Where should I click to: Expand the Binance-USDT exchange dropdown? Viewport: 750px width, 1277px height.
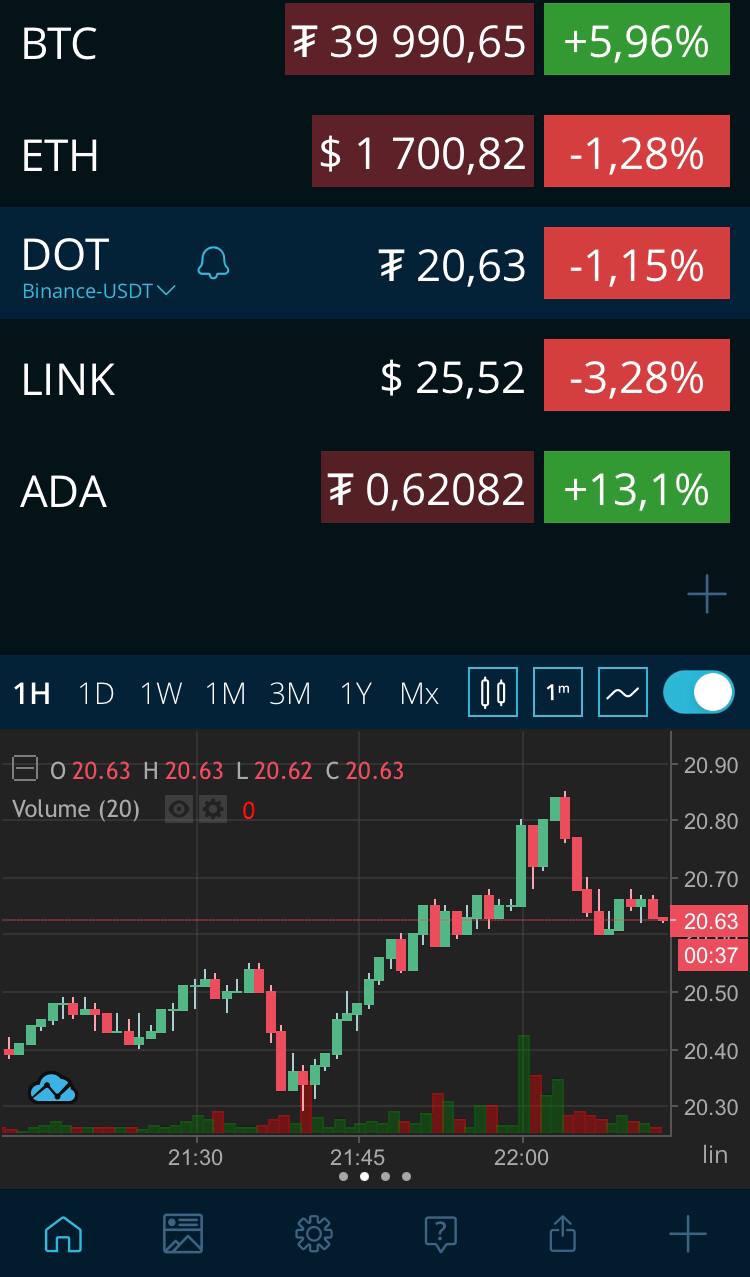pyautogui.click(x=100, y=291)
